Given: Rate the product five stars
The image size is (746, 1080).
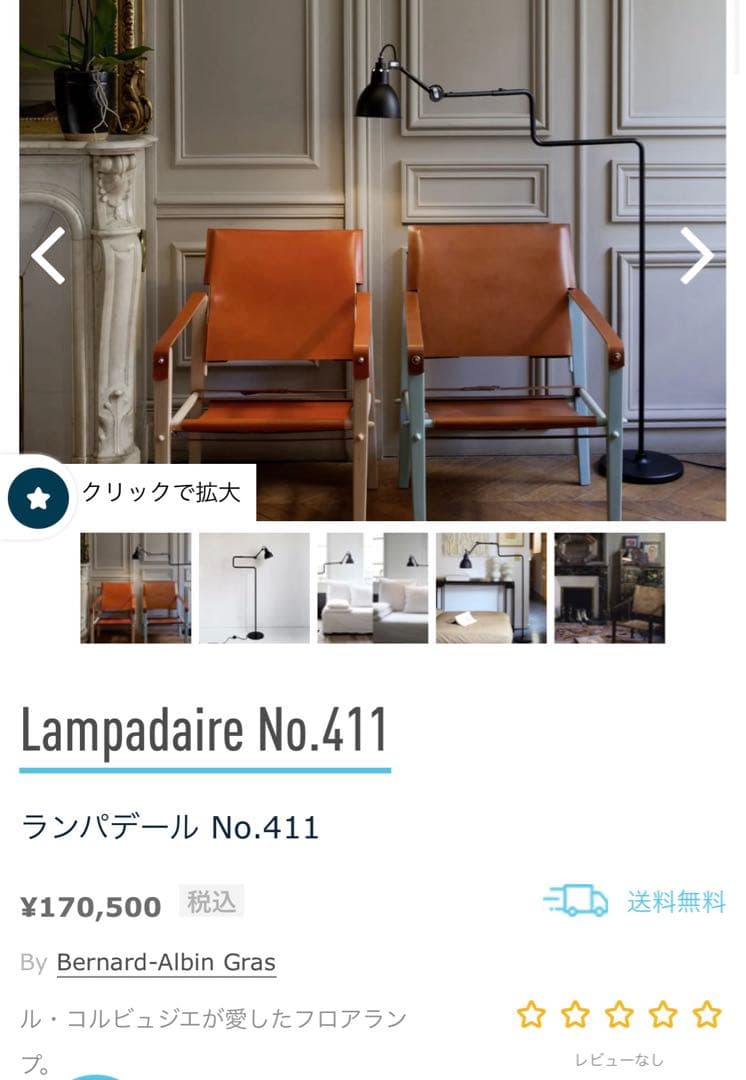Looking at the screenshot, I should [x=707, y=1016].
